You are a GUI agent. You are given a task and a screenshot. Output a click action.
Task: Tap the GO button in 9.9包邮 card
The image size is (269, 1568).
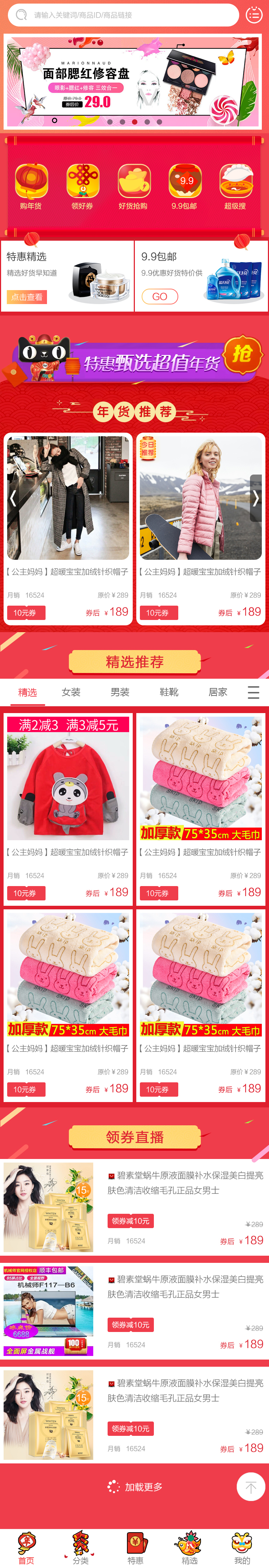(x=160, y=297)
